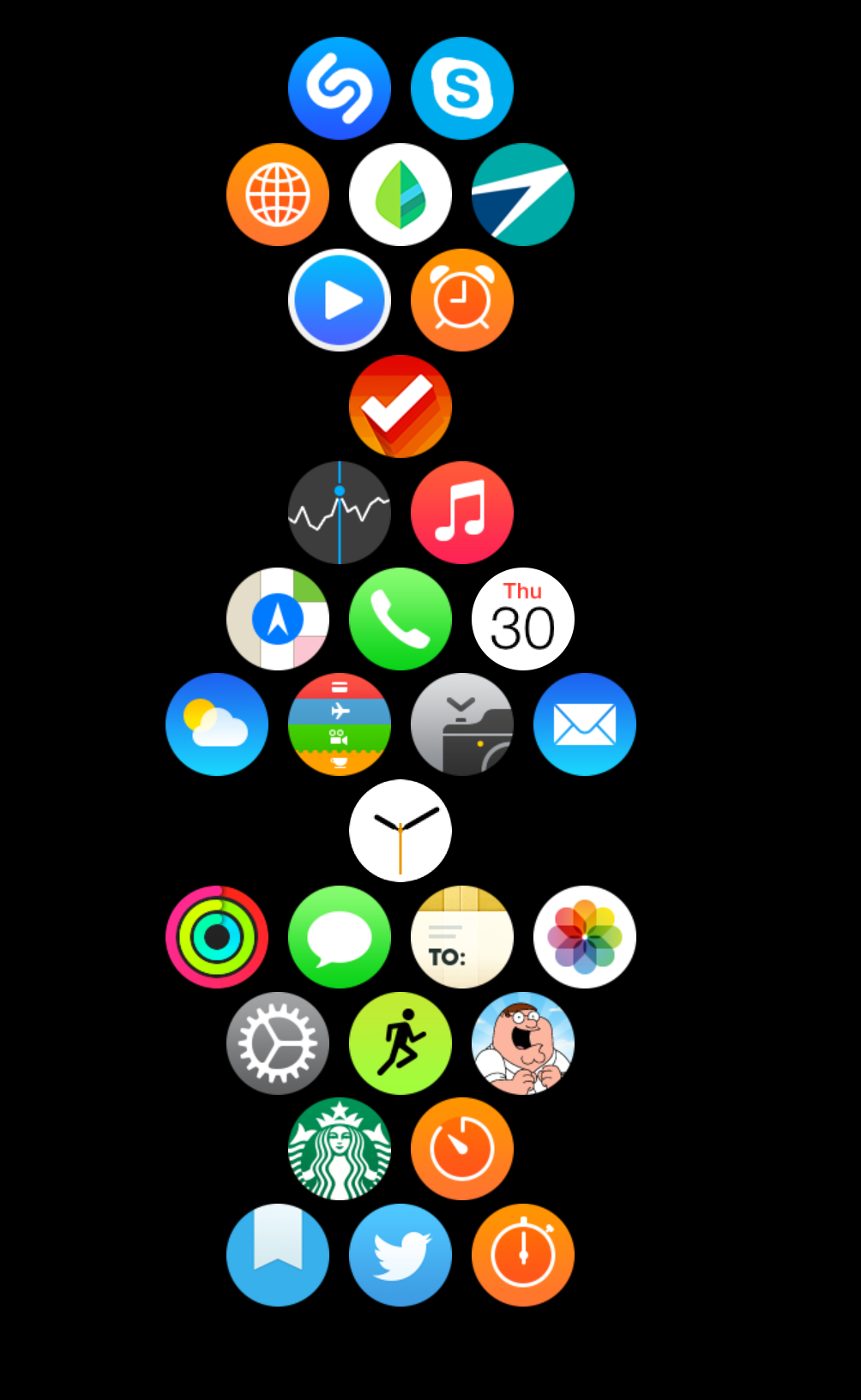
Task: Open the orange alarm clock app
Action: click(x=462, y=300)
